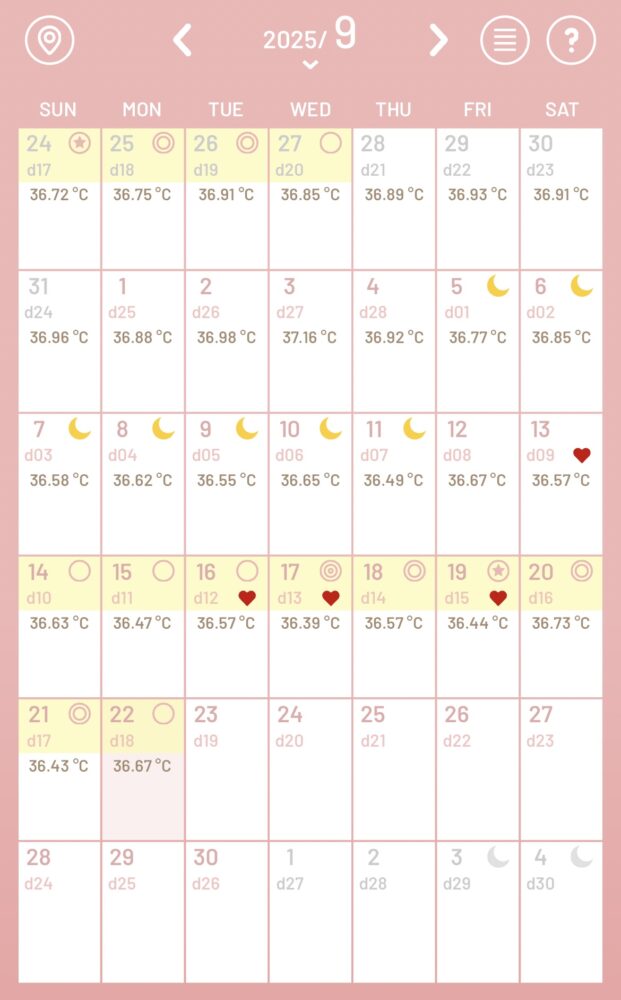Select September 17 day cell

pyautogui.click(x=310, y=627)
